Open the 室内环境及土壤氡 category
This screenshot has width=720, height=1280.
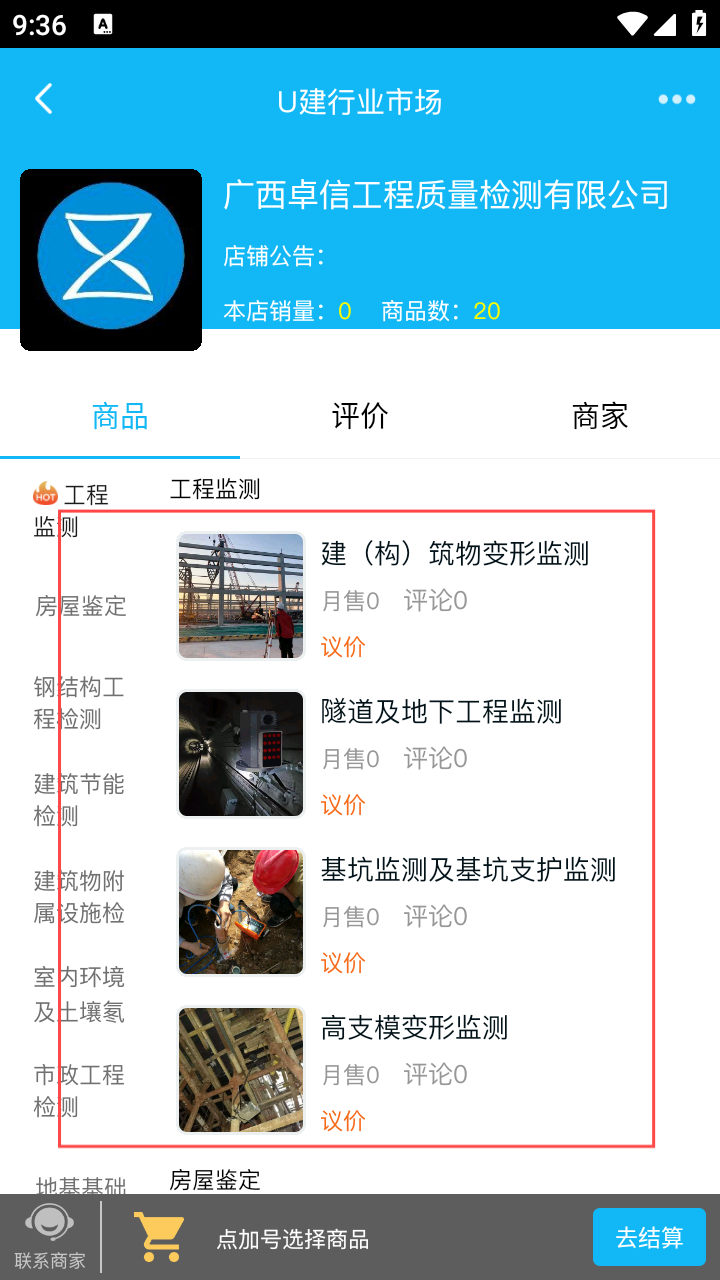pos(79,993)
